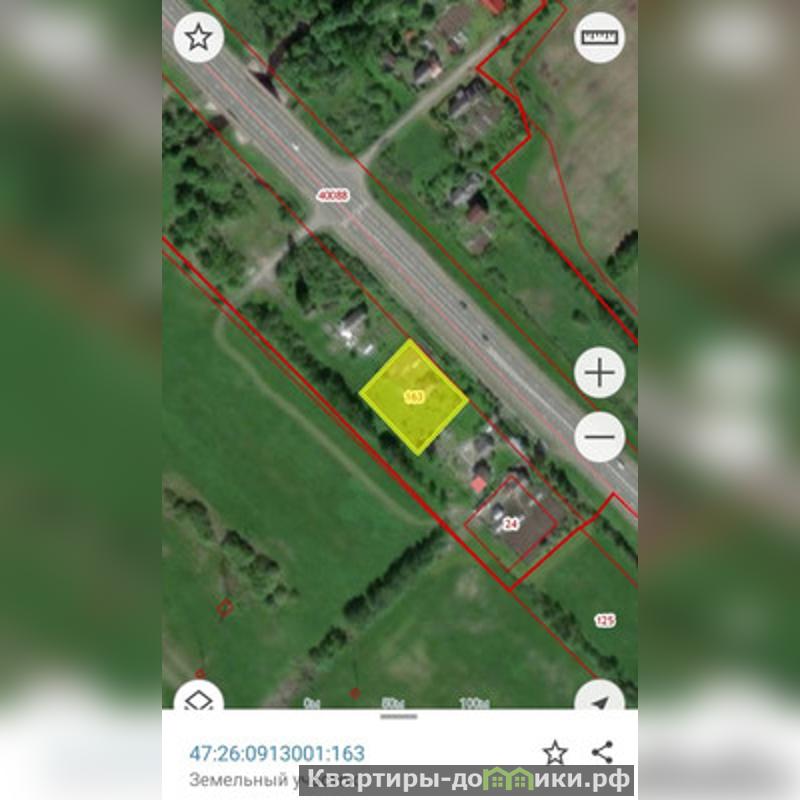Open favorites star at top of map

tap(199, 38)
